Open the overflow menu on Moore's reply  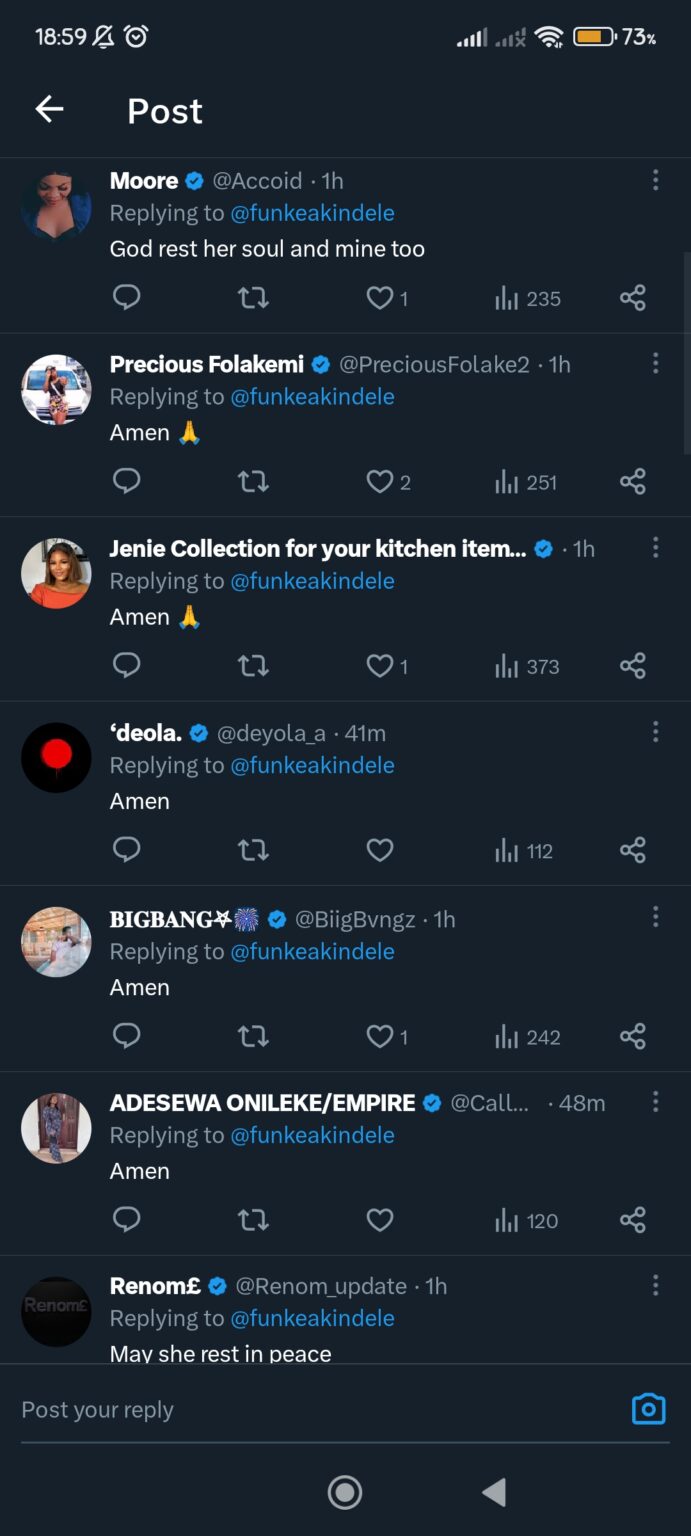click(655, 180)
